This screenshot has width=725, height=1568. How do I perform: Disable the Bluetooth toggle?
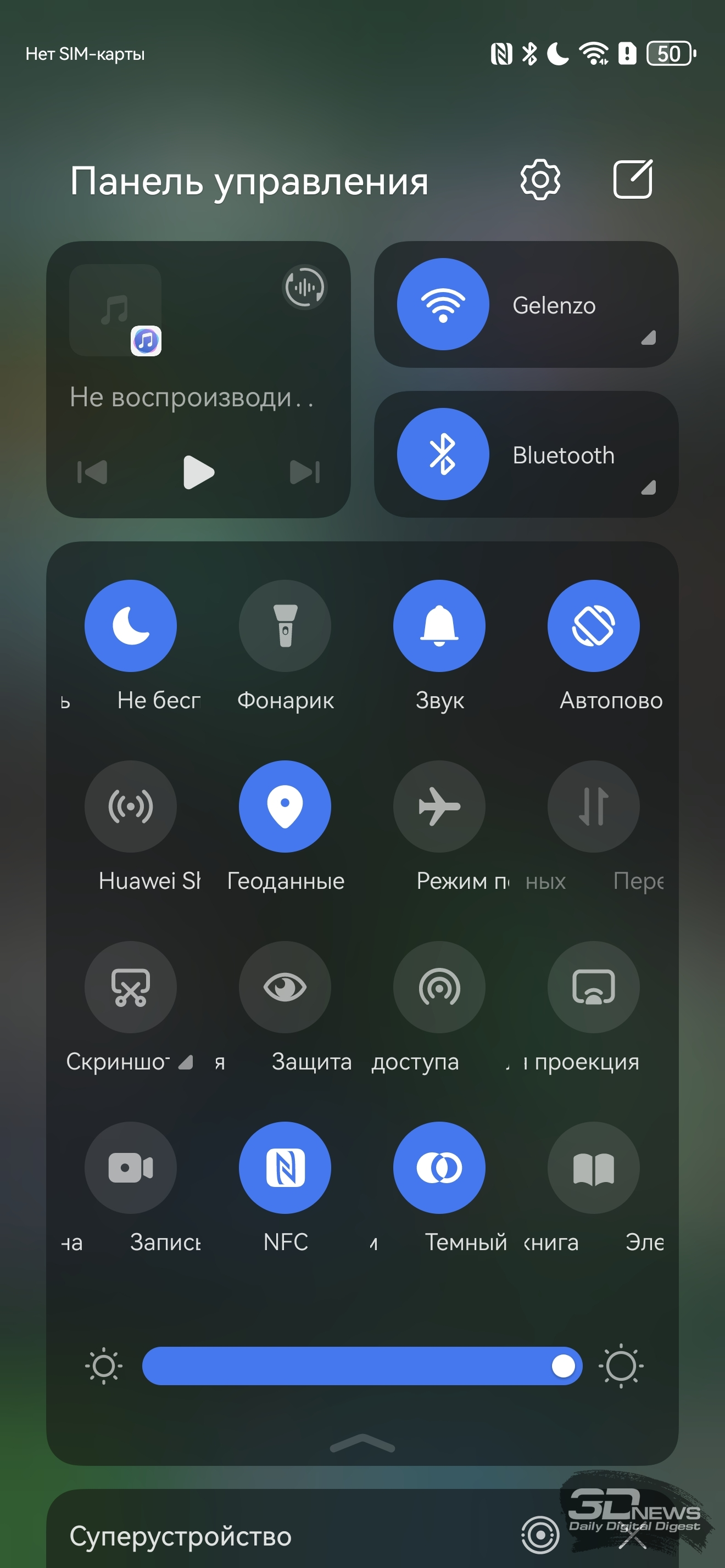point(443,454)
